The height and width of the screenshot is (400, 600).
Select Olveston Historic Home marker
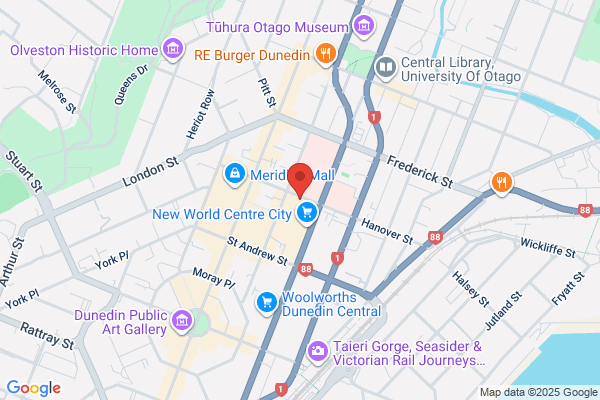(x=173, y=49)
